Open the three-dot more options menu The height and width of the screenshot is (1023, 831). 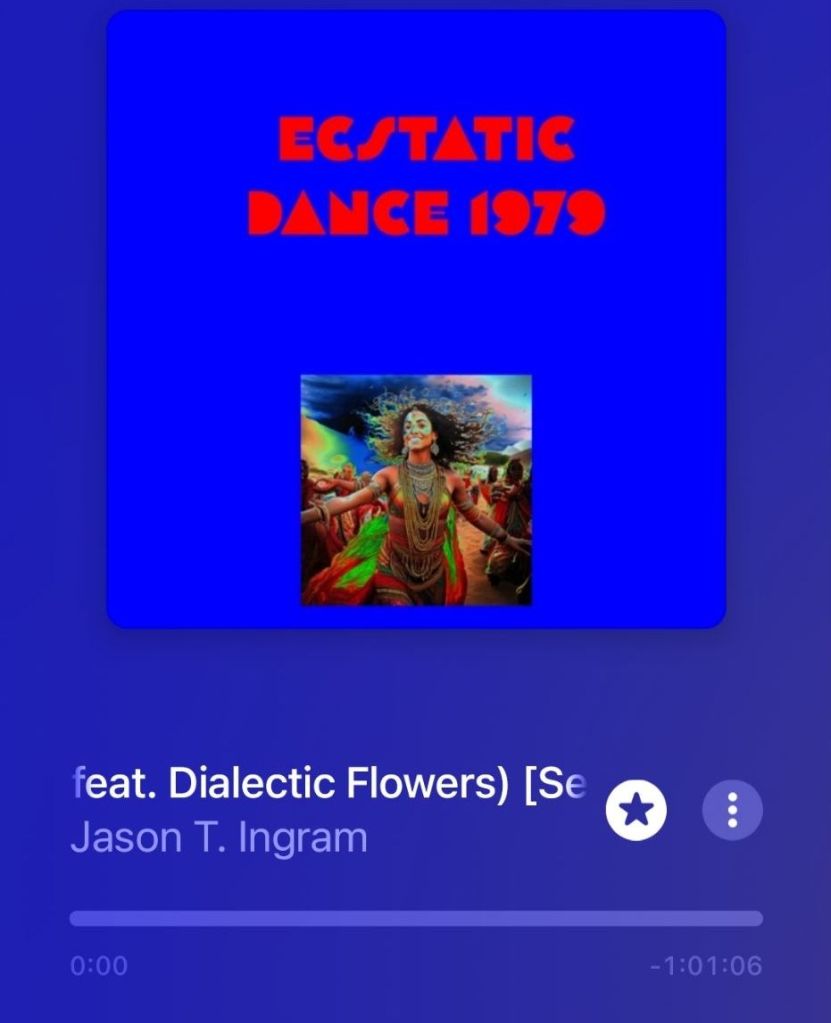[x=732, y=810]
